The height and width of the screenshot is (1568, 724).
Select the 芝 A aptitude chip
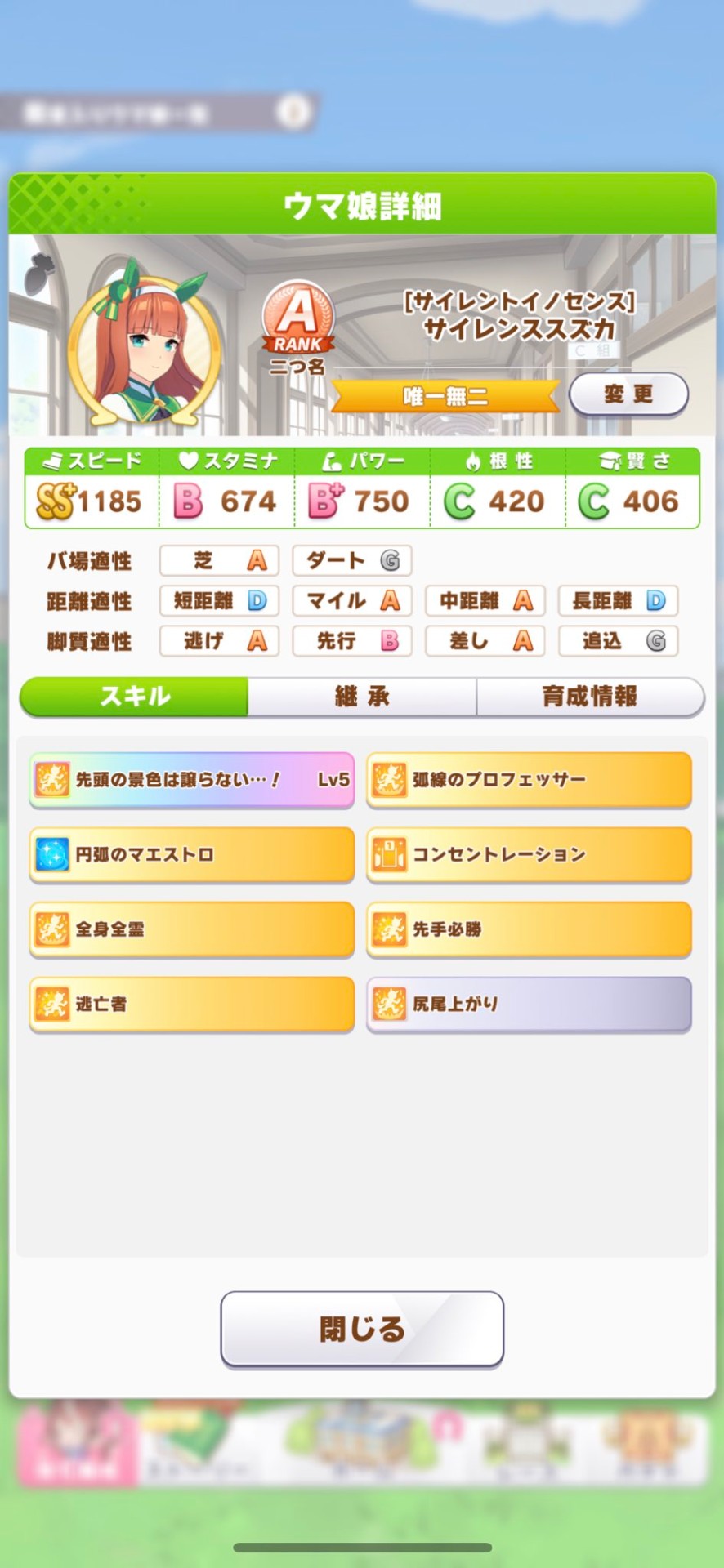click(x=219, y=561)
